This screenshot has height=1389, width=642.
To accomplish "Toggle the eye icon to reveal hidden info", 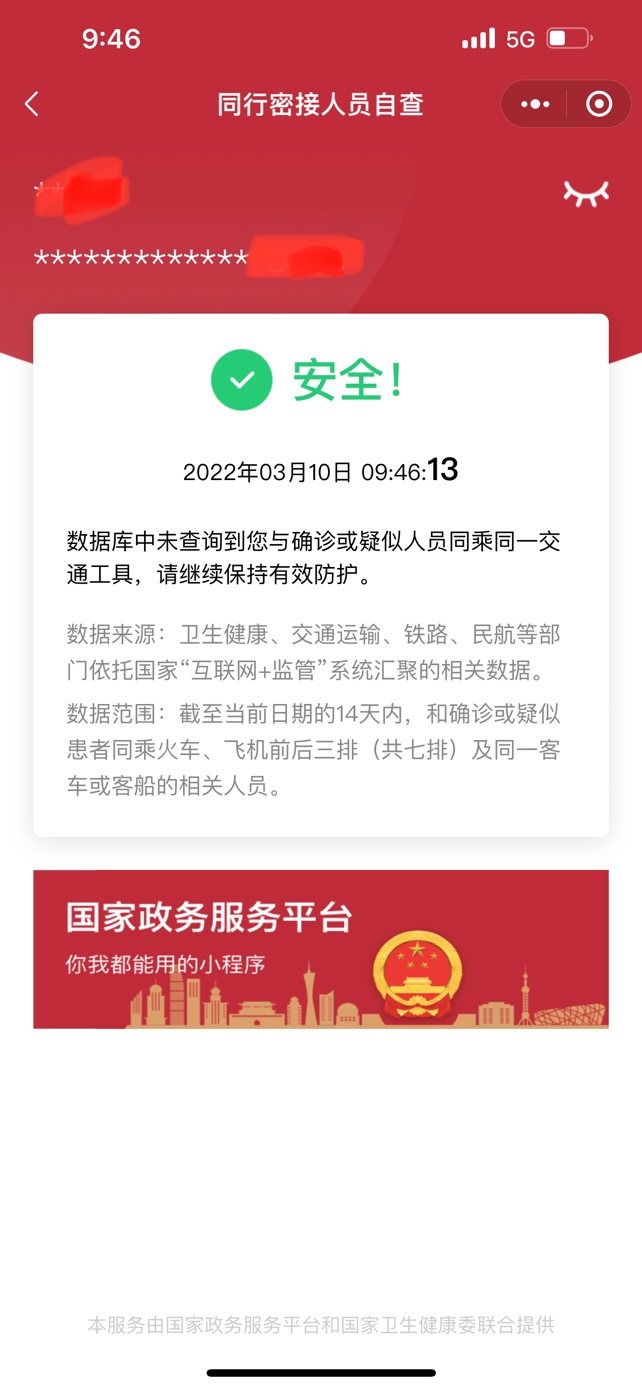I will click(586, 194).
